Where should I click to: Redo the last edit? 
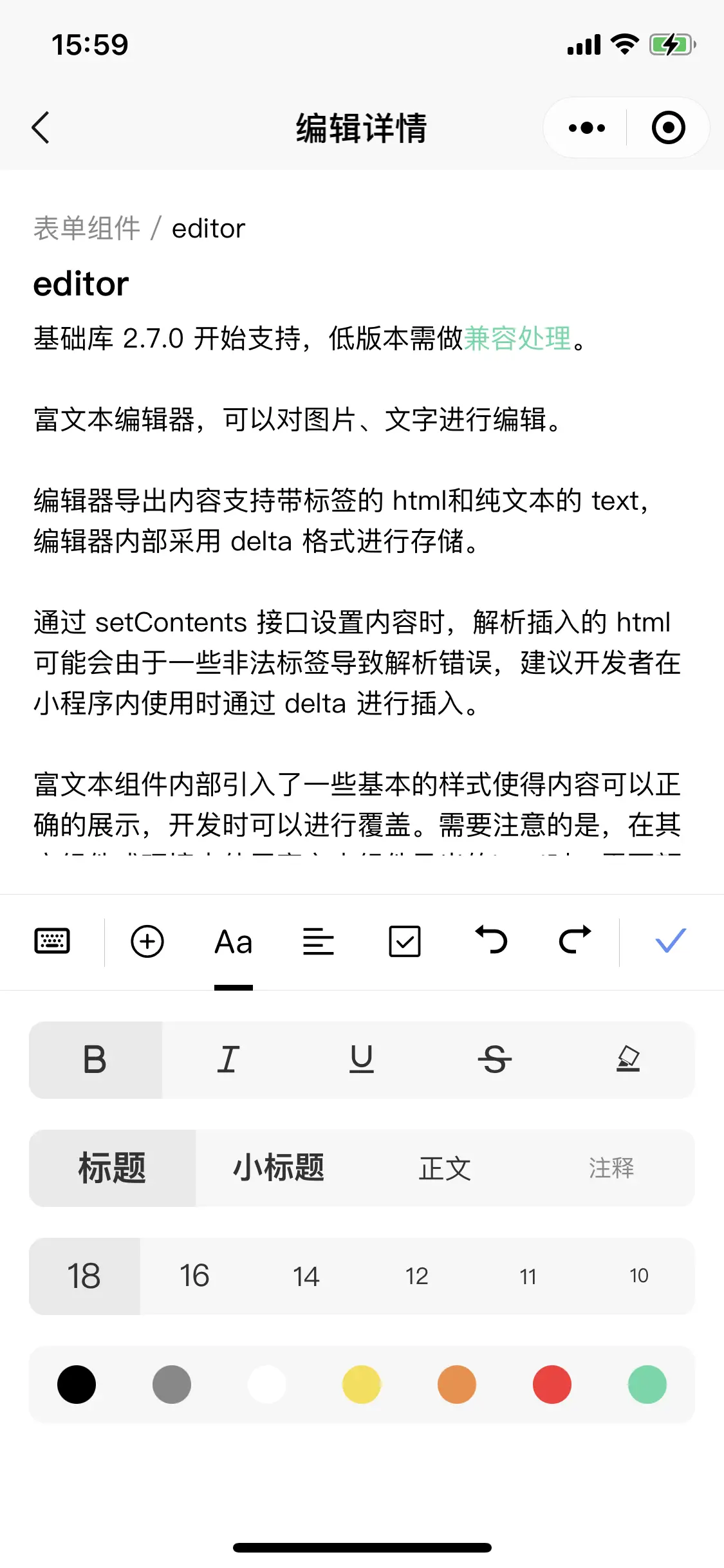[575, 940]
